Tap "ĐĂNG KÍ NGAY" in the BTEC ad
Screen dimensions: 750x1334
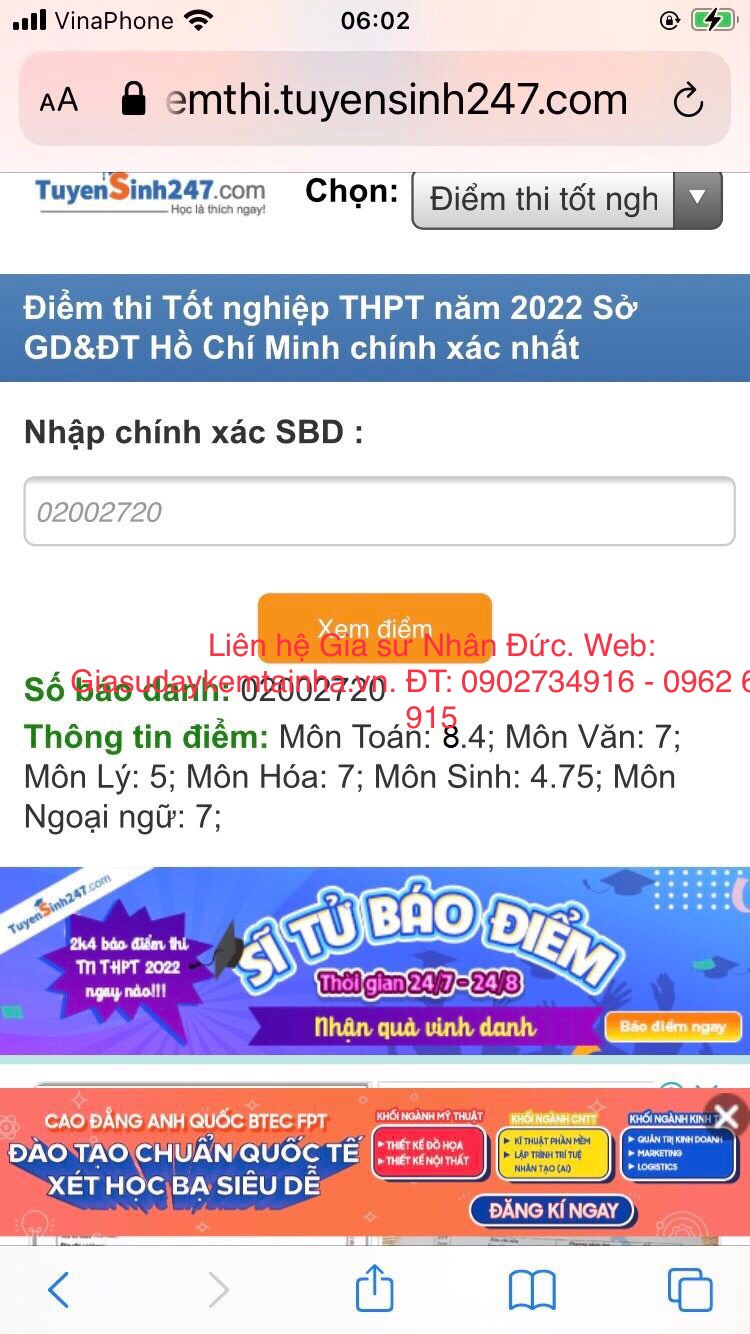[552, 1210]
